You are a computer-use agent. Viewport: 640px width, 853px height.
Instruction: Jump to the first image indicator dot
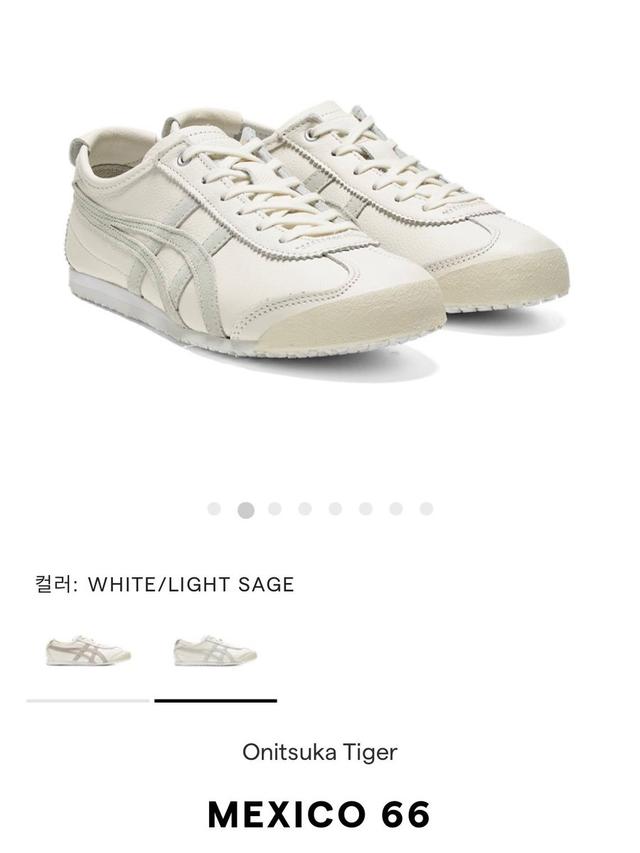coord(214,509)
